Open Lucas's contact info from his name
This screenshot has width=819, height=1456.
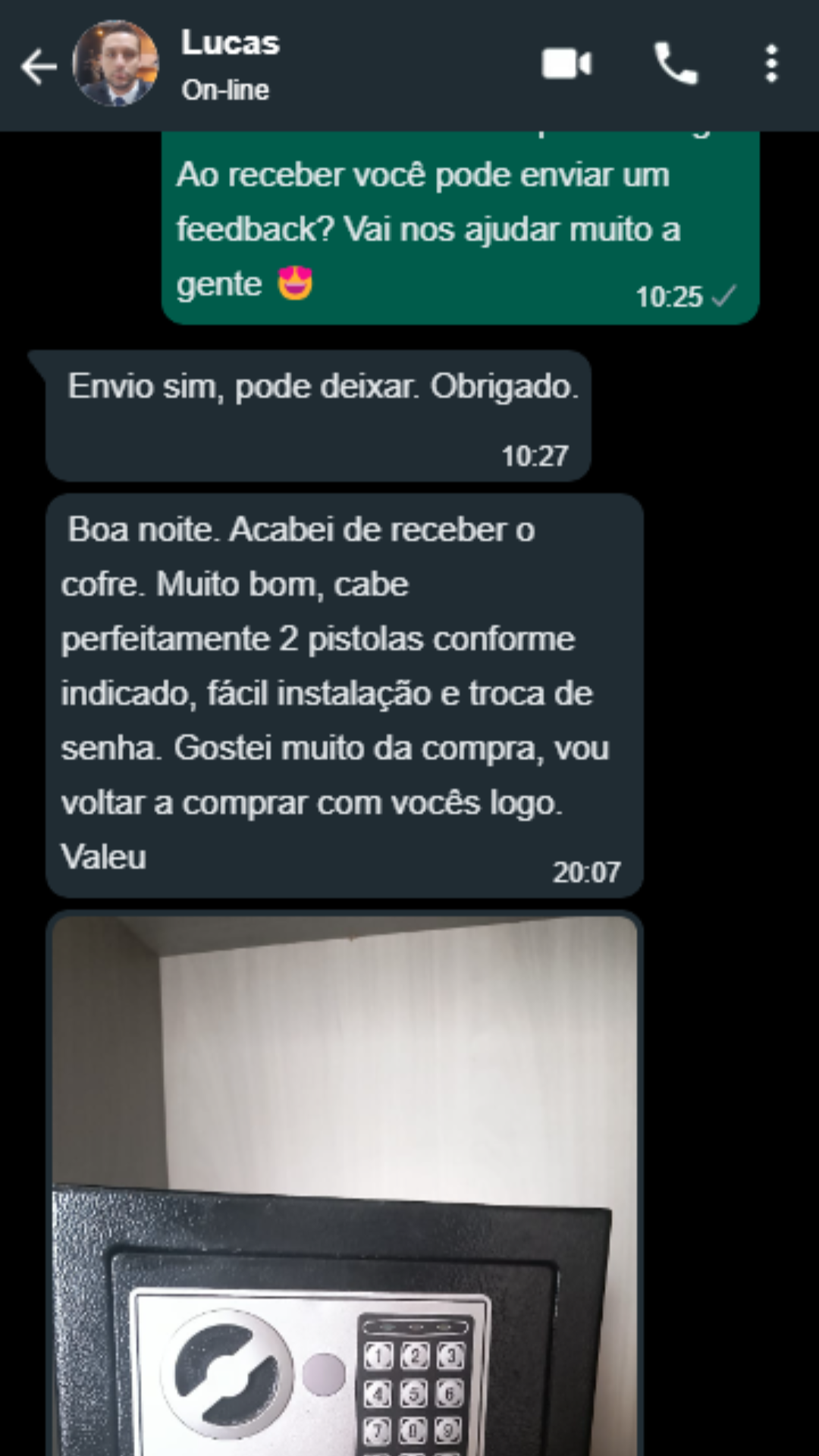tap(231, 44)
